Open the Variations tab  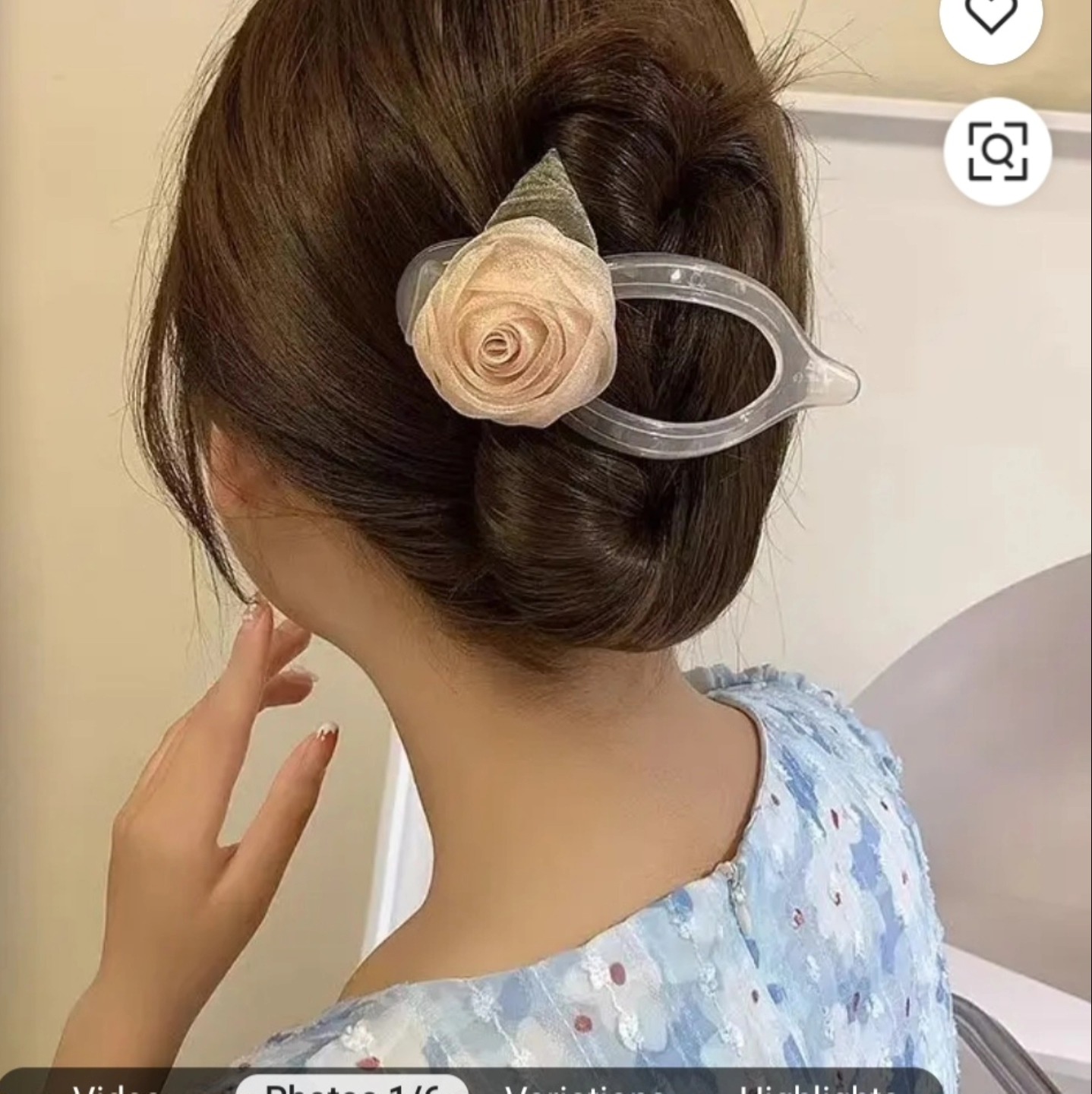tap(584, 1086)
